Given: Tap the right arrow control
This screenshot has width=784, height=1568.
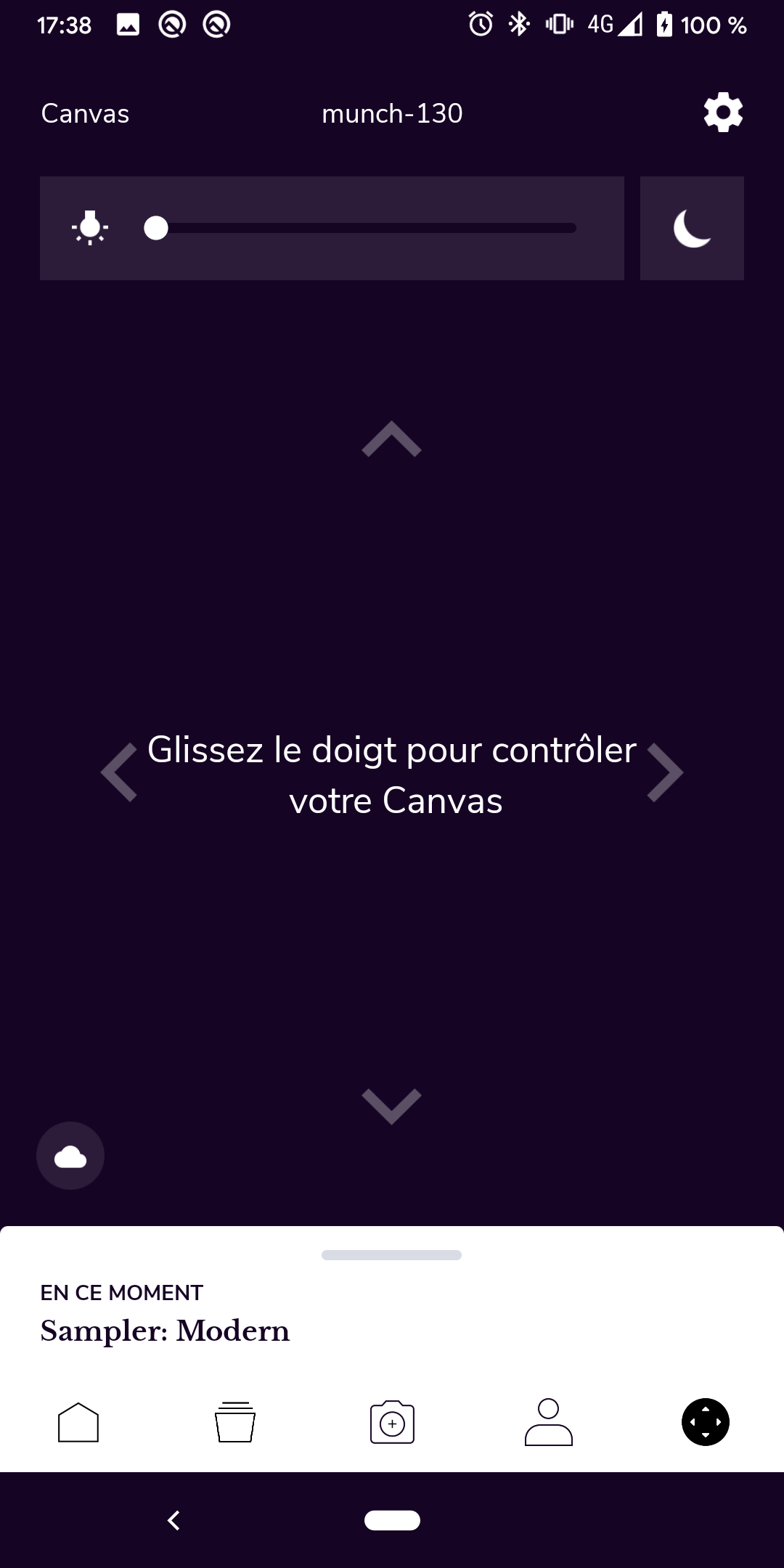Looking at the screenshot, I should (664, 772).
